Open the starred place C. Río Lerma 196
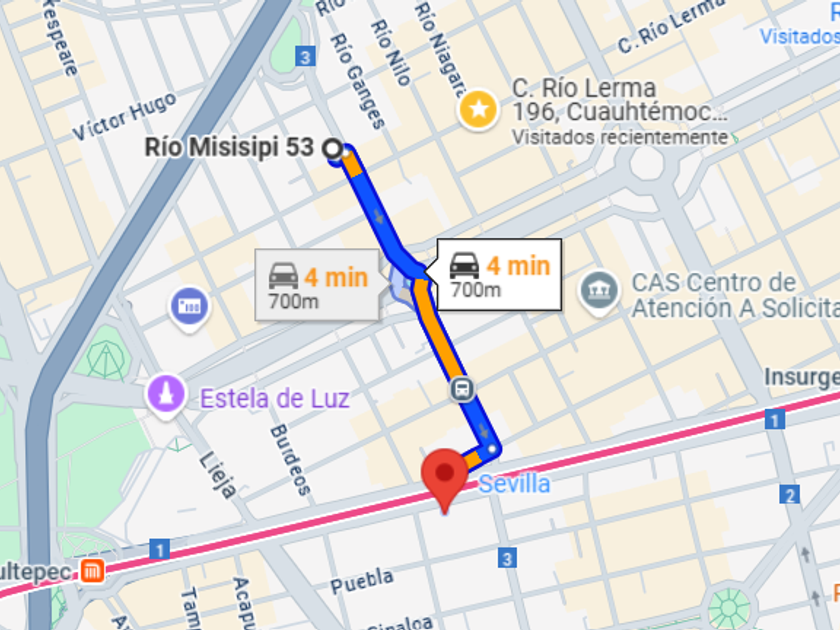 tap(479, 110)
